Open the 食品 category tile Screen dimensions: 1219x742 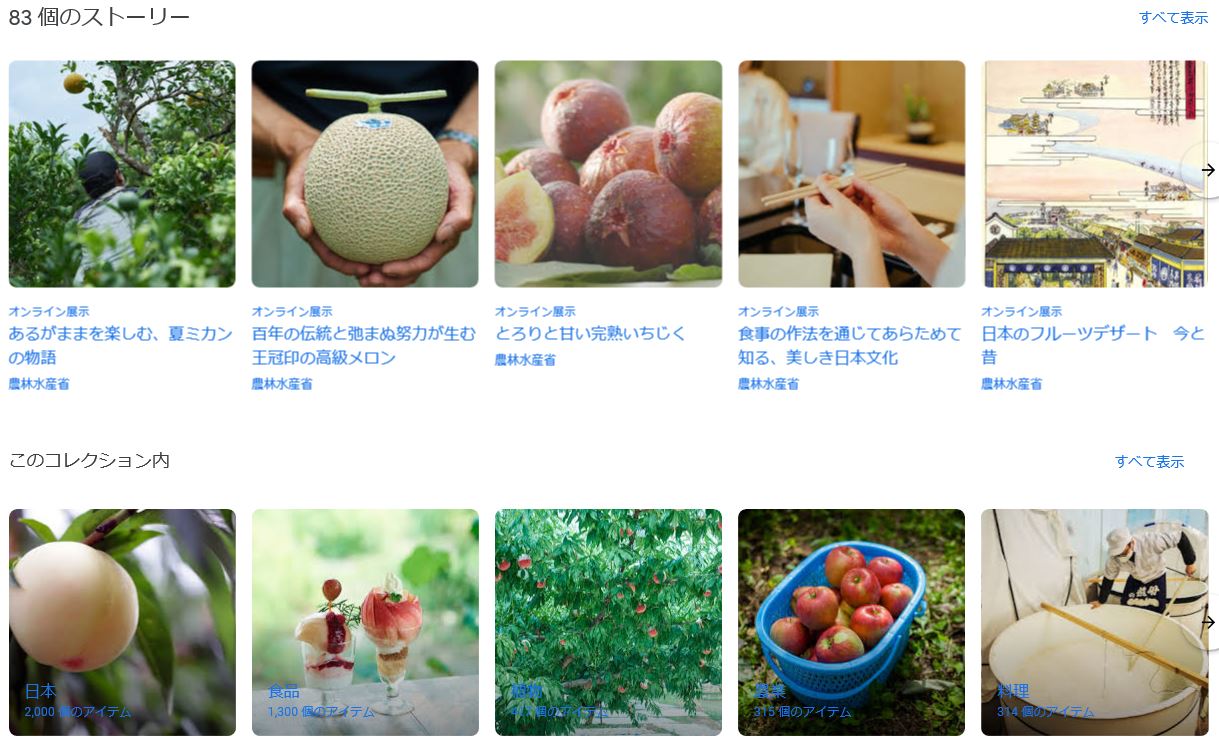pyautogui.click(x=365, y=622)
